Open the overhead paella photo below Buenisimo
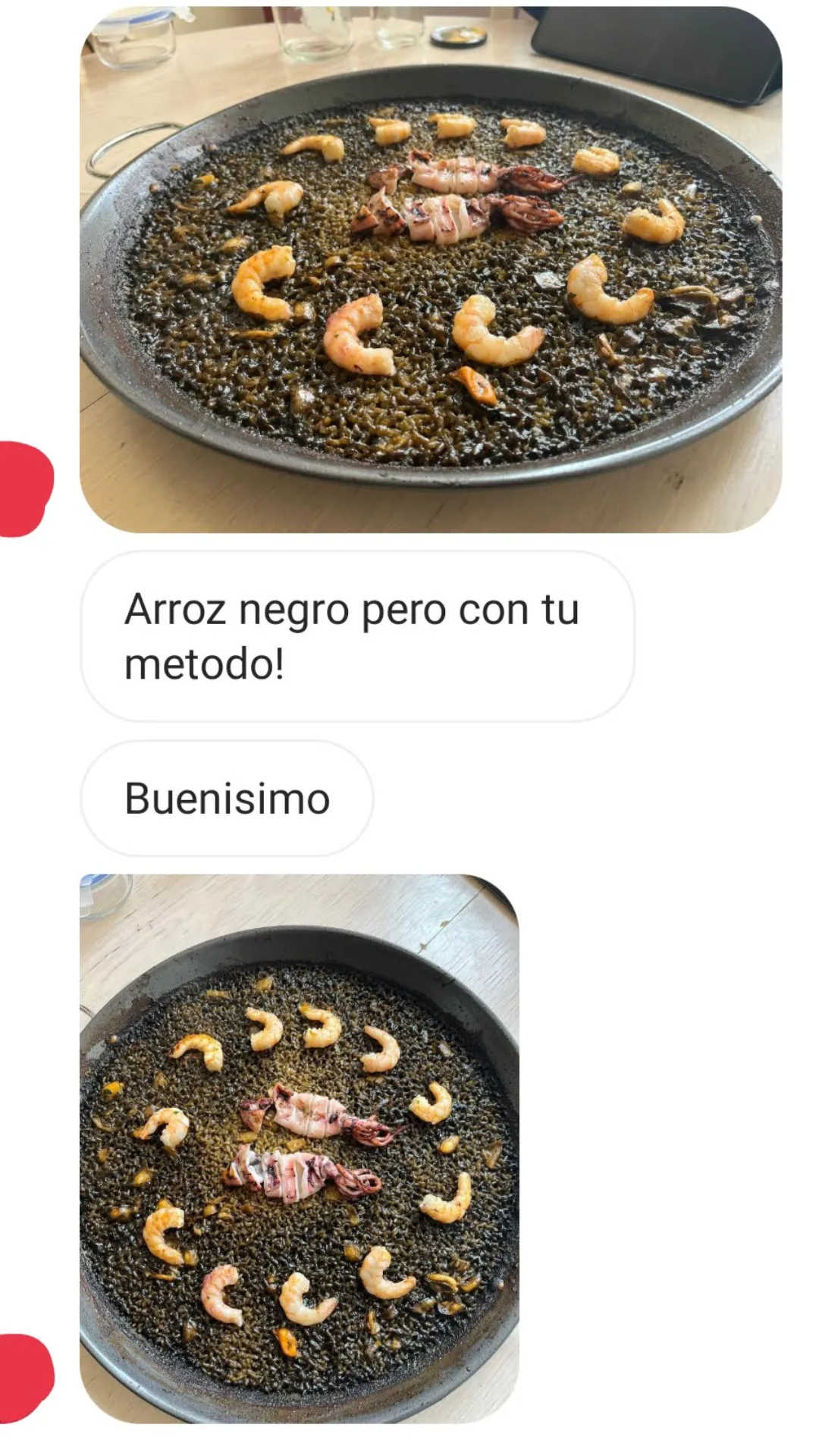 pos(300,1149)
